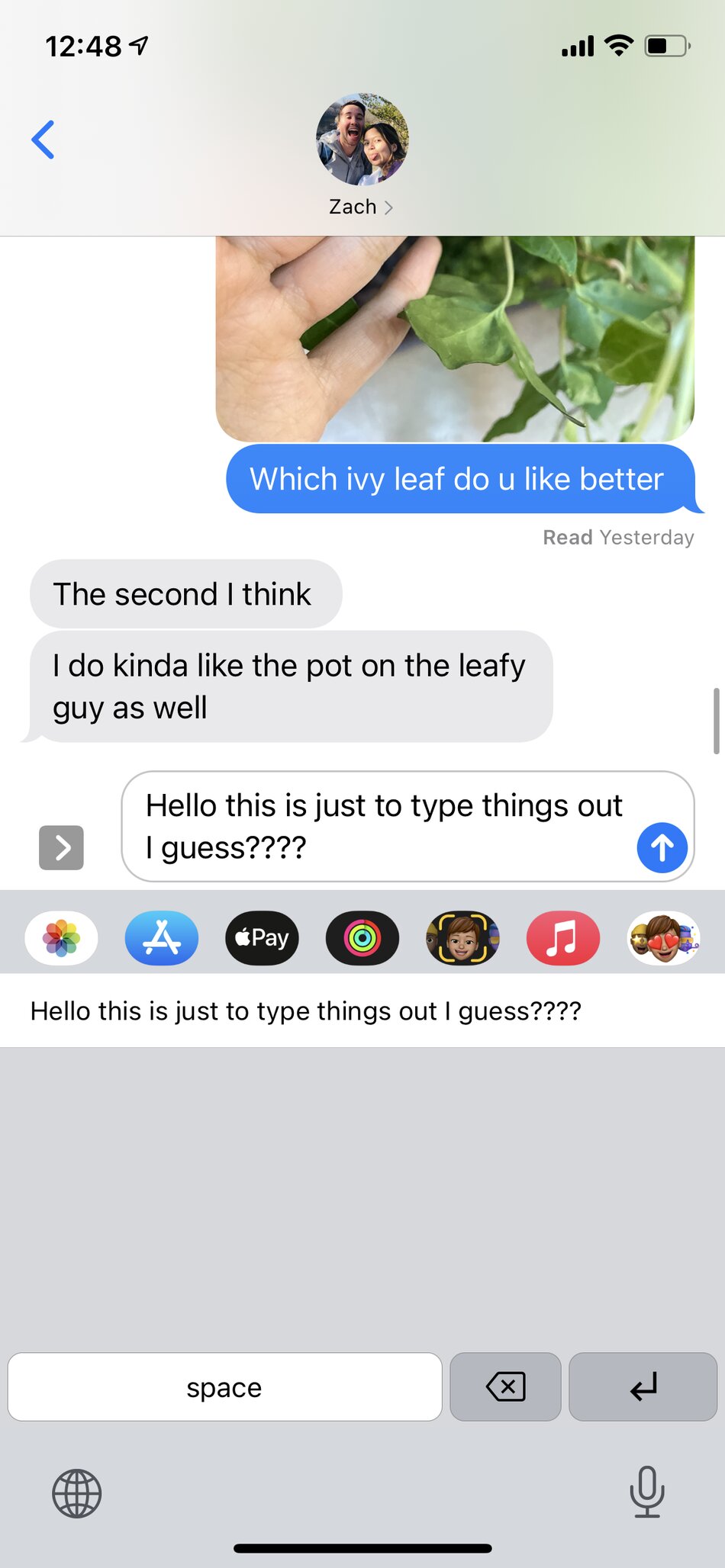Open Zach's contact details

point(362,156)
